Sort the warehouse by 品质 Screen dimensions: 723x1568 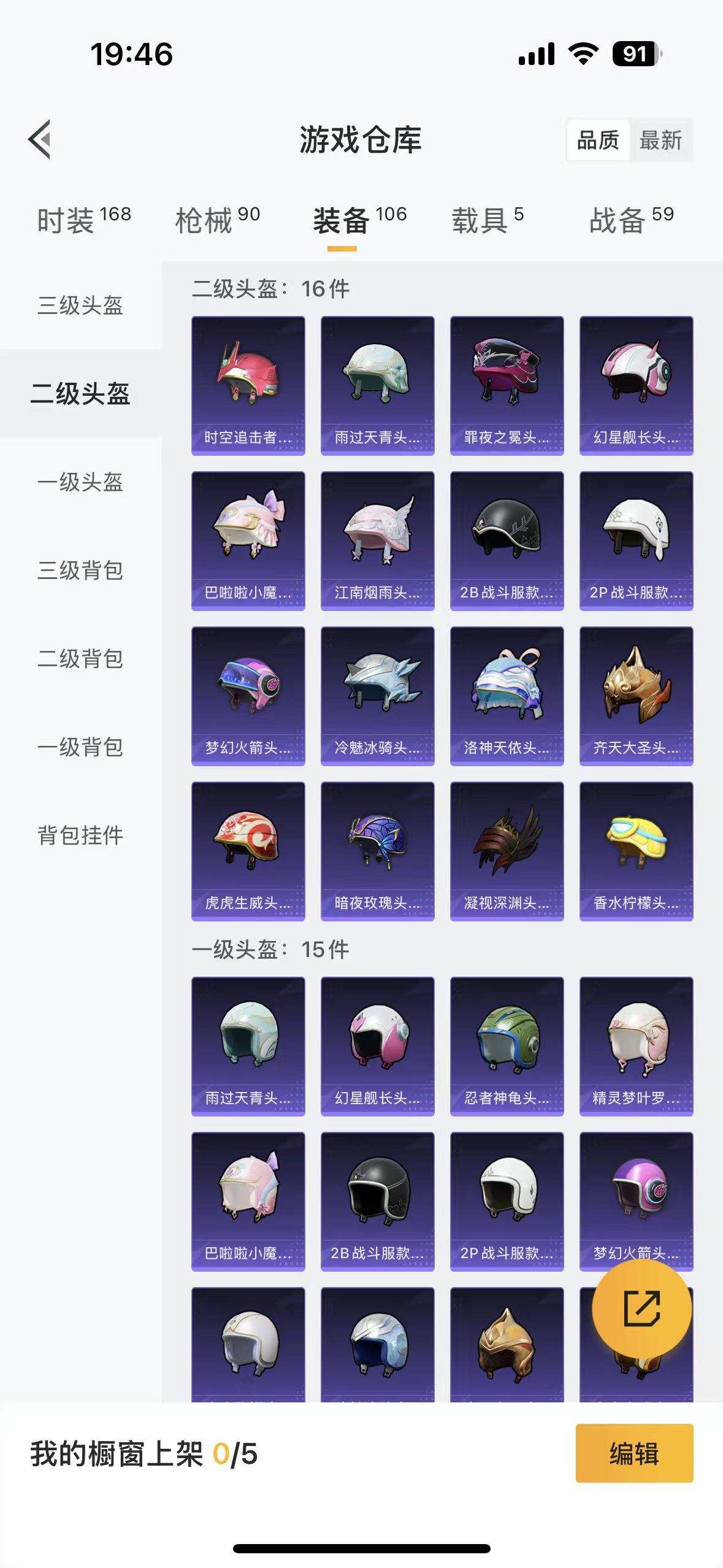click(598, 140)
